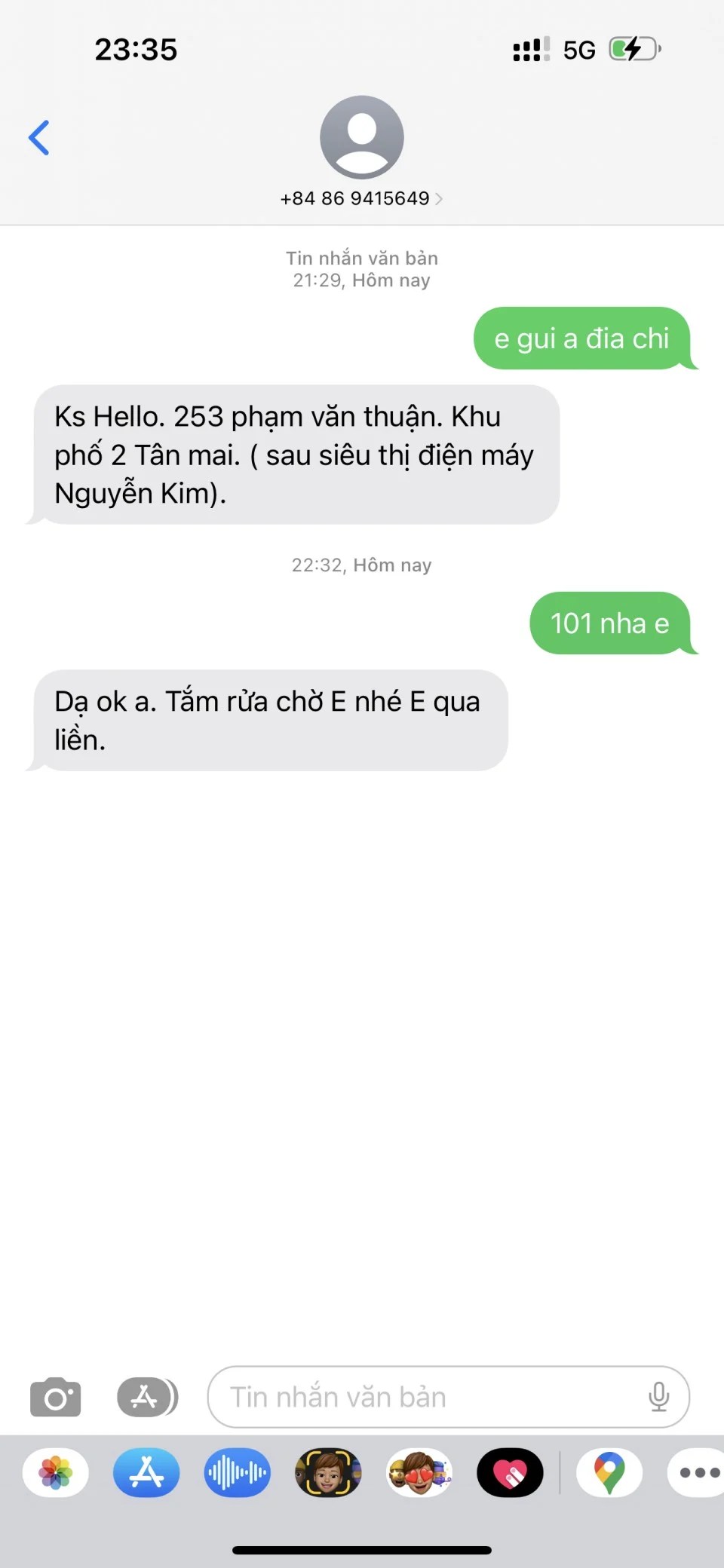
Task: Open the Photos iMessage app
Action: click(x=56, y=1472)
